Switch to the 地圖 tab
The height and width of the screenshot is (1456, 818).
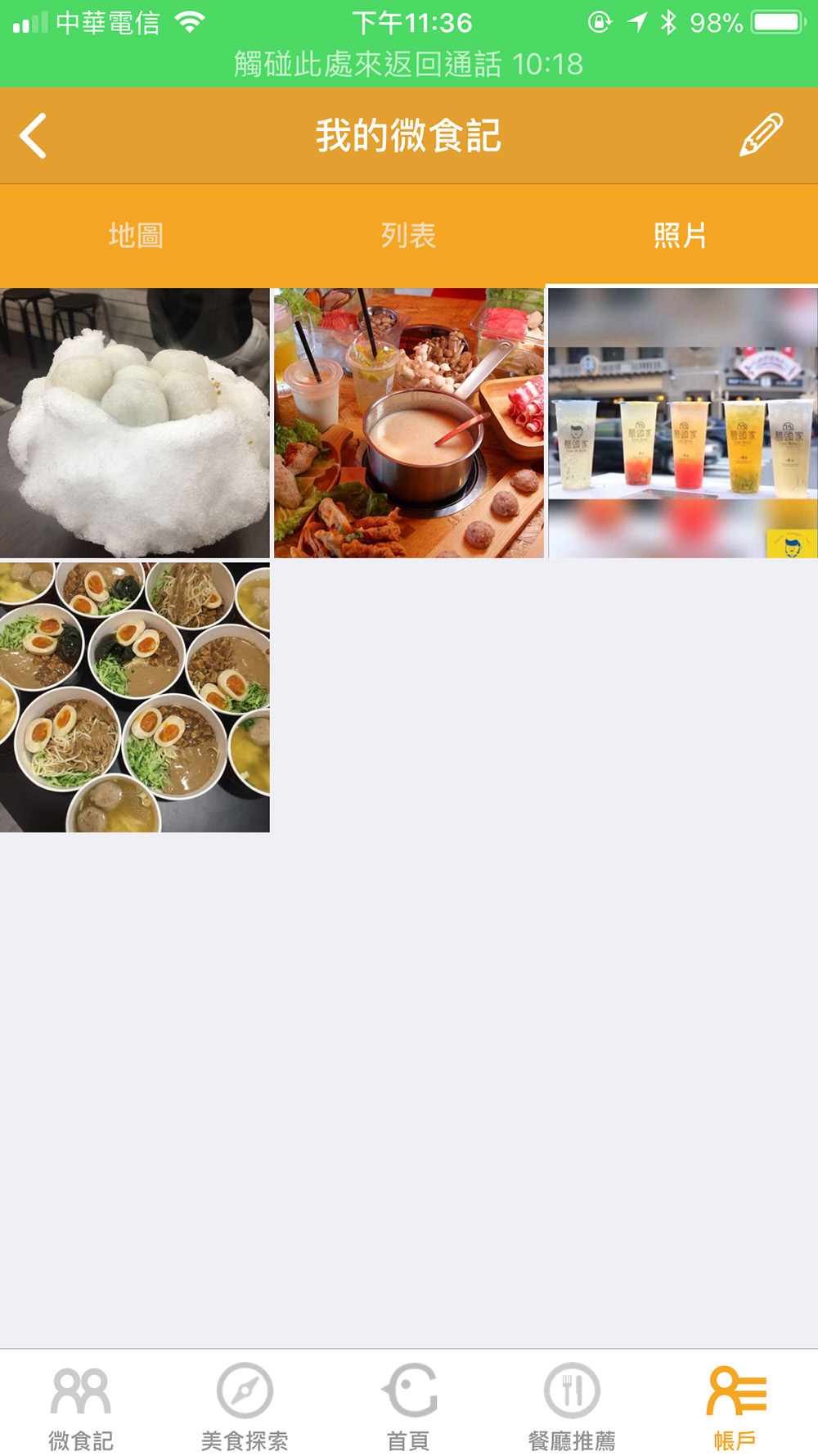(136, 236)
